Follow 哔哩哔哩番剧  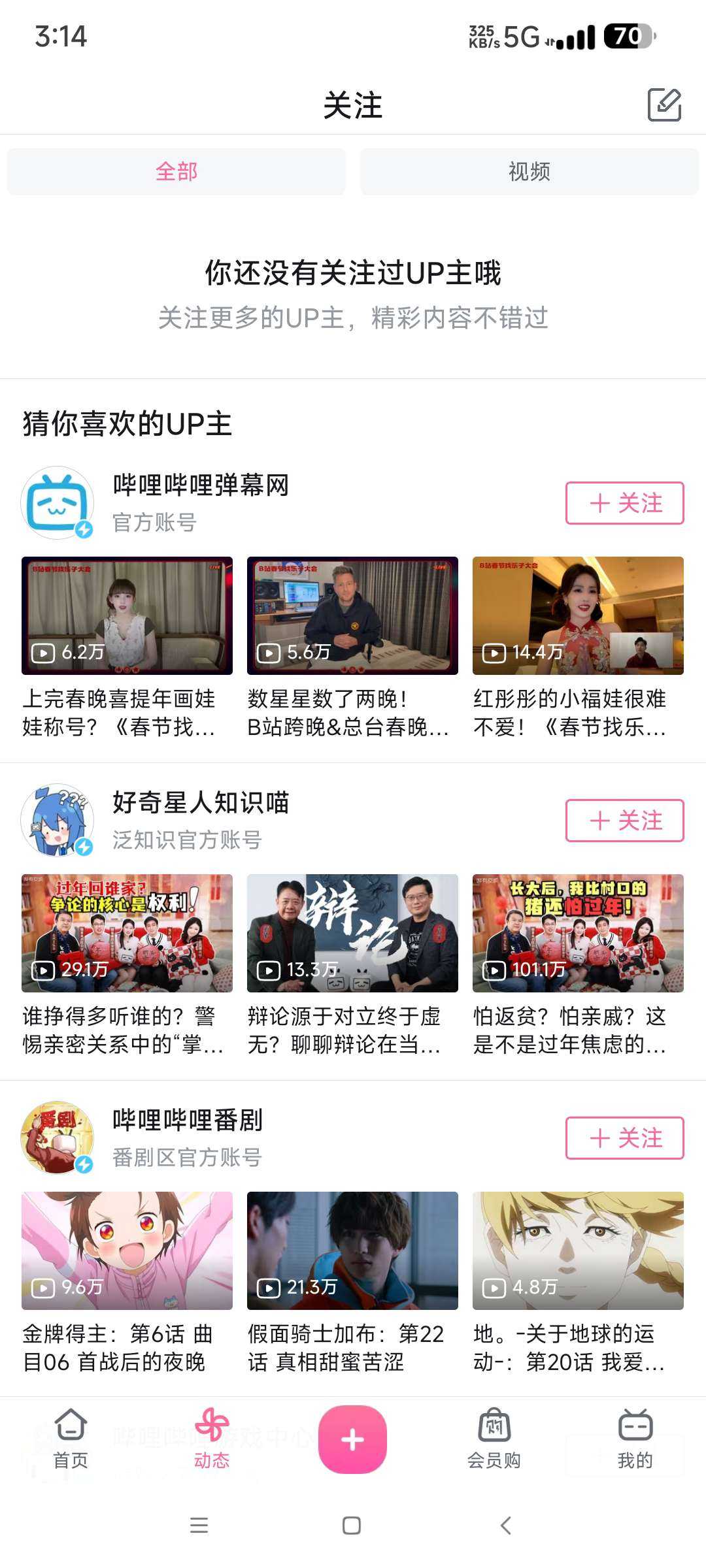pyautogui.click(x=624, y=1138)
